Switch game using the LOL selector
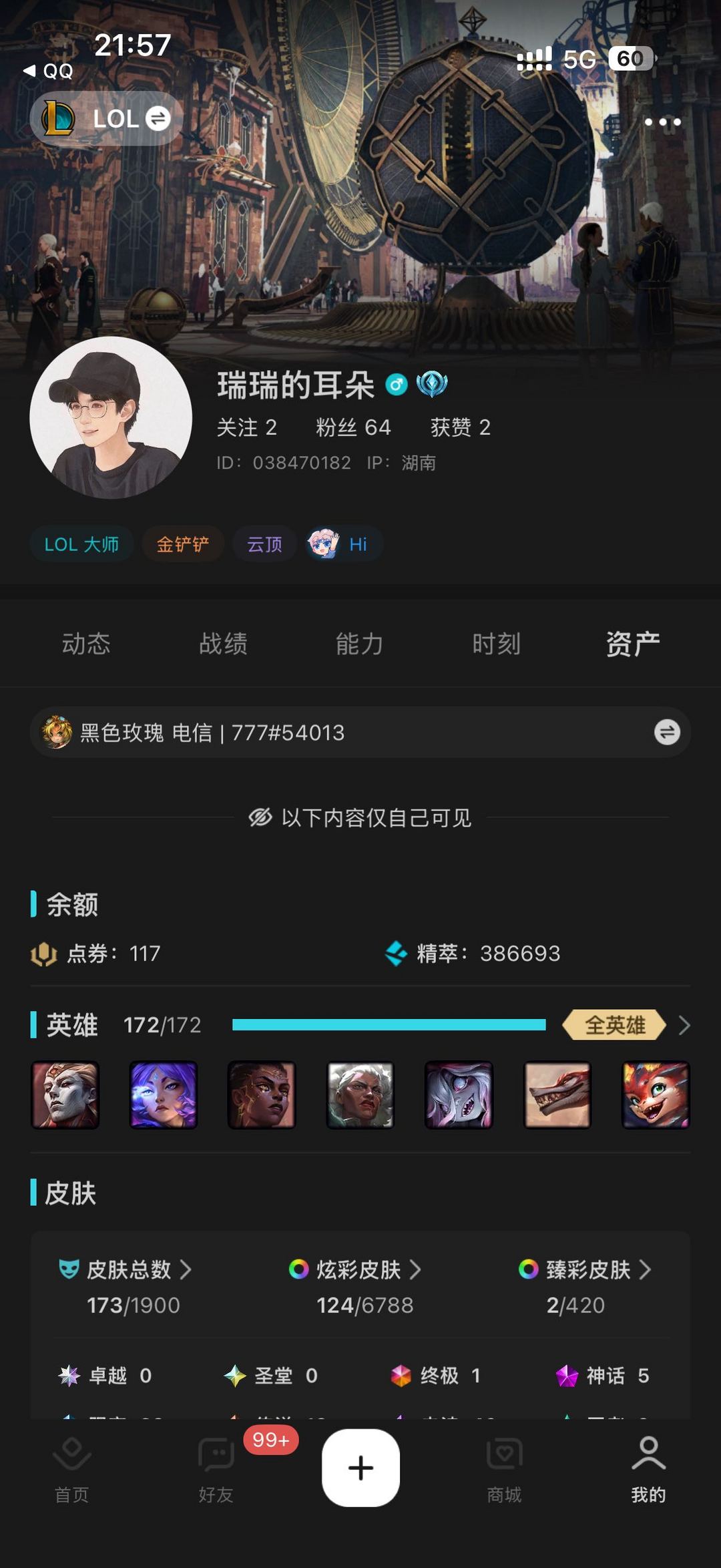The height and width of the screenshot is (1568, 721). [107, 119]
